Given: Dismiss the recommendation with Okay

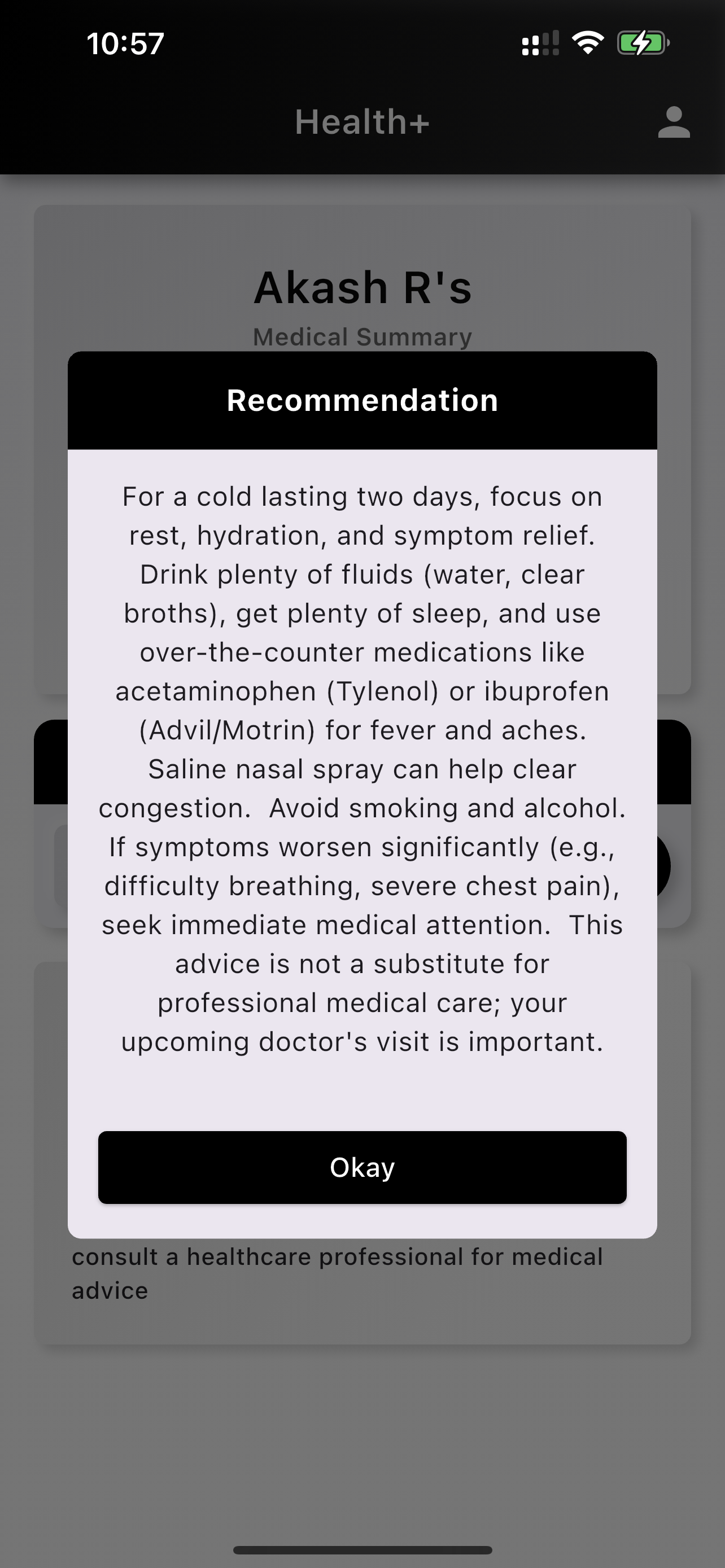Looking at the screenshot, I should [x=362, y=1167].
